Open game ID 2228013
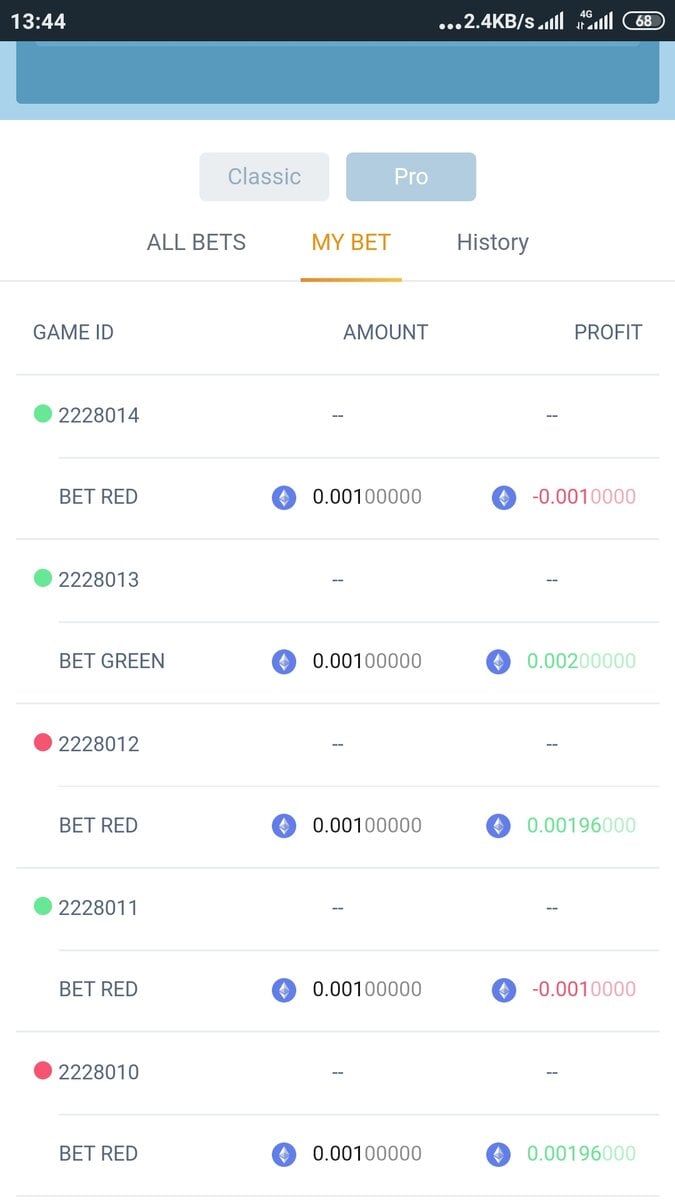The width and height of the screenshot is (675, 1200). click(x=98, y=579)
